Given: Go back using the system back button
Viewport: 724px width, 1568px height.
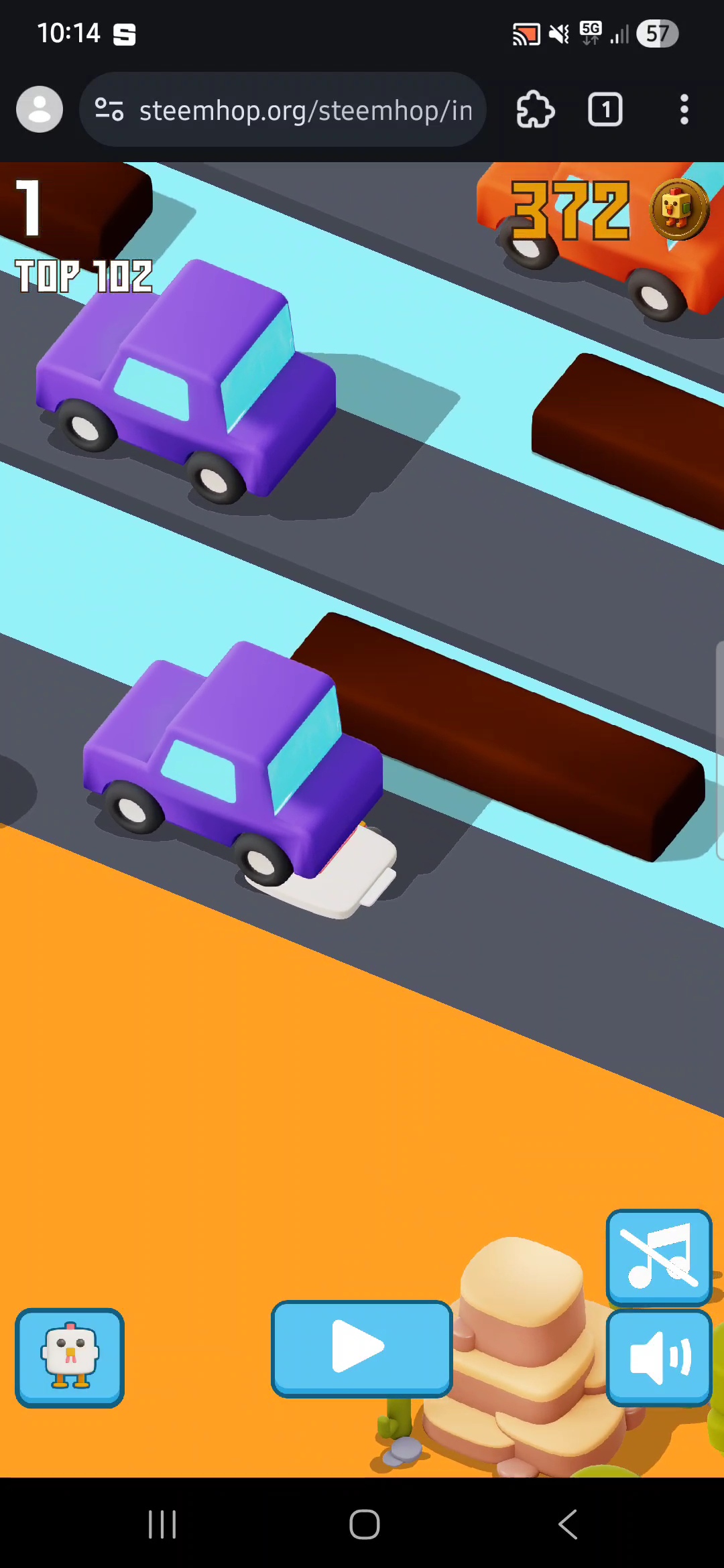Looking at the screenshot, I should click(568, 1524).
